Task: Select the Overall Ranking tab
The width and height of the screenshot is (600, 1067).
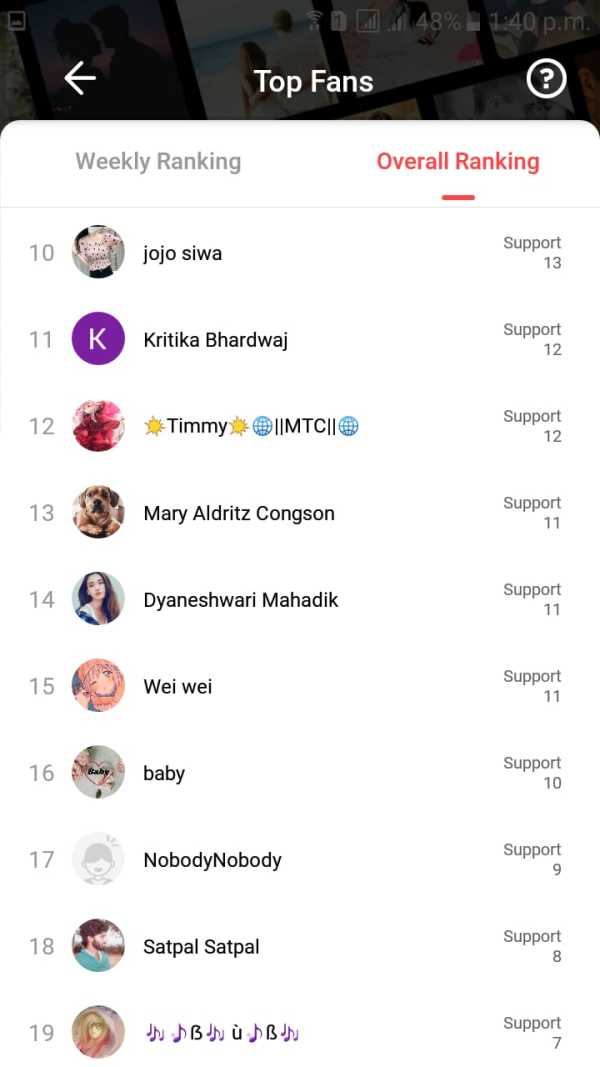Action: [x=457, y=162]
